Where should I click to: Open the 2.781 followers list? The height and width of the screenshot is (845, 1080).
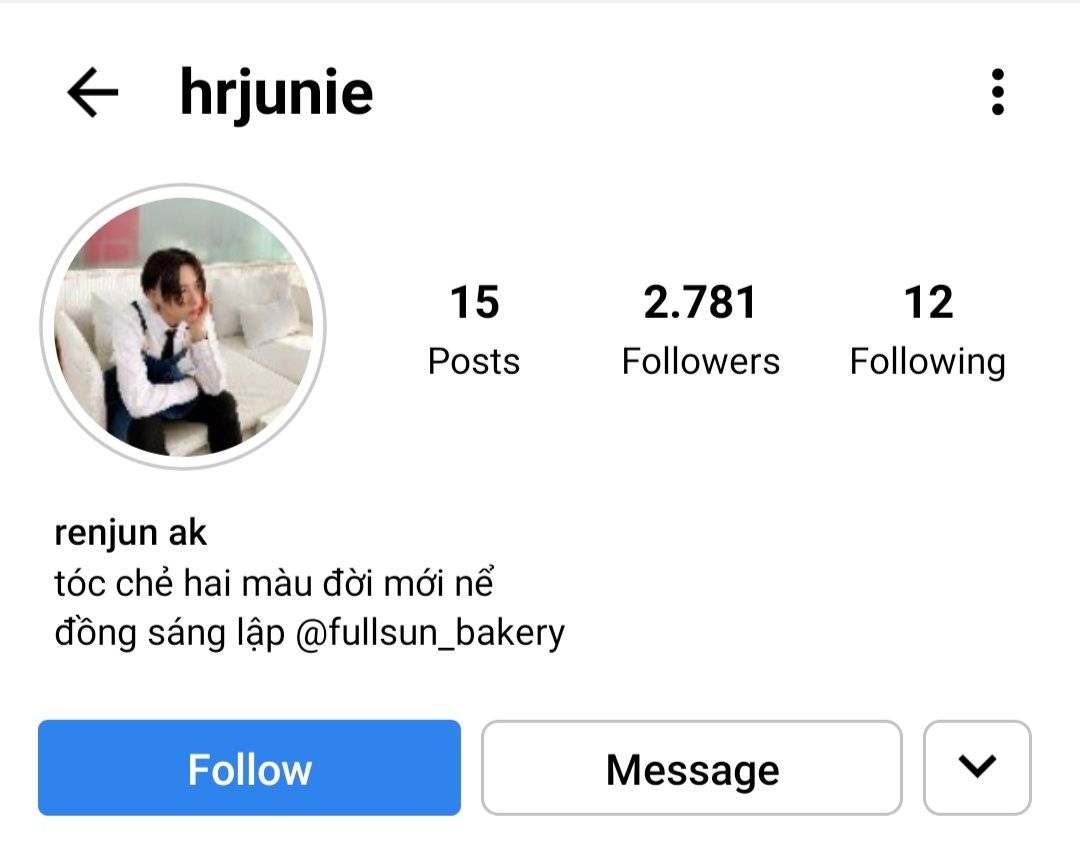click(x=700, y=331)
